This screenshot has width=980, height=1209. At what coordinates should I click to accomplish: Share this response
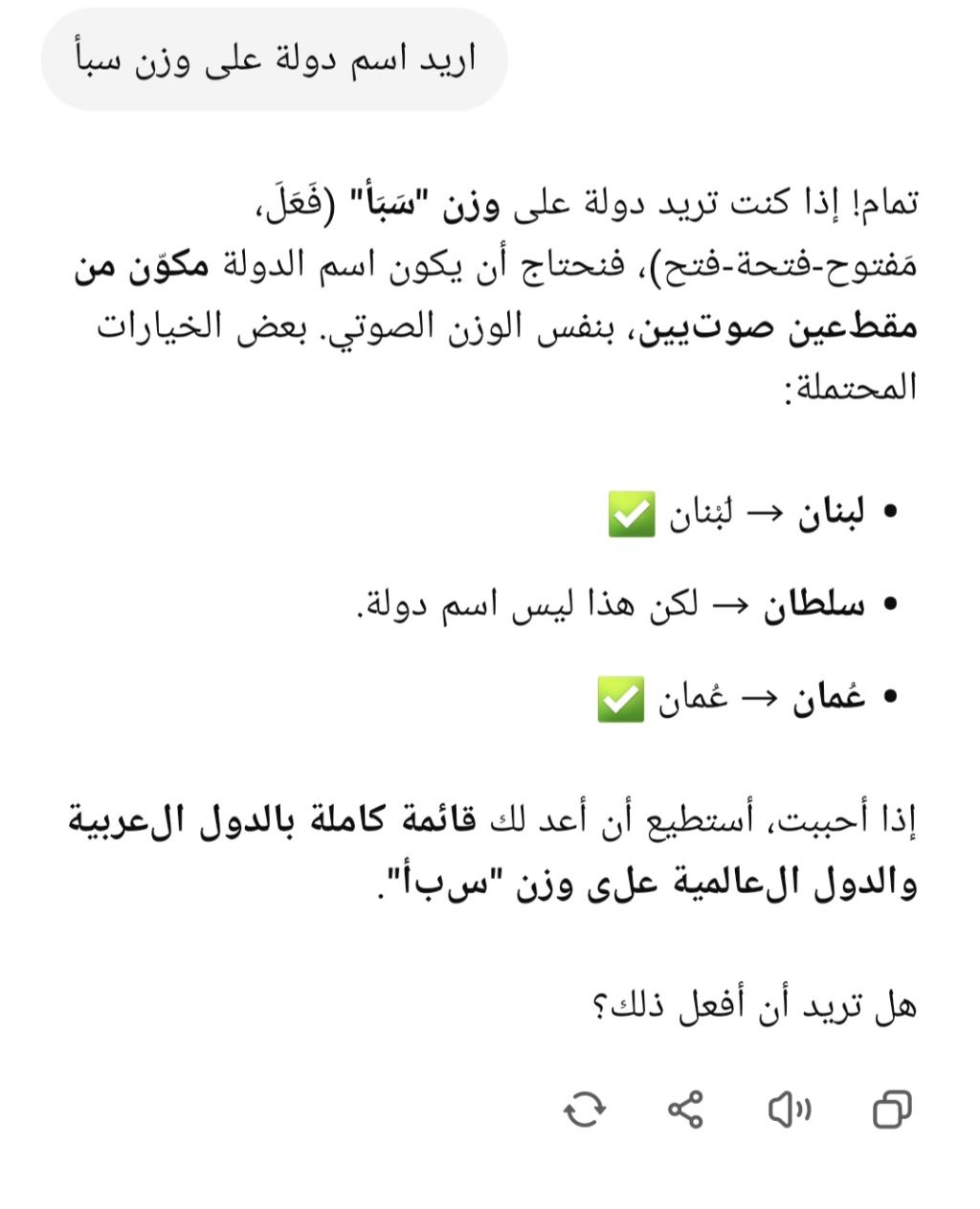tap(685, 1109)
